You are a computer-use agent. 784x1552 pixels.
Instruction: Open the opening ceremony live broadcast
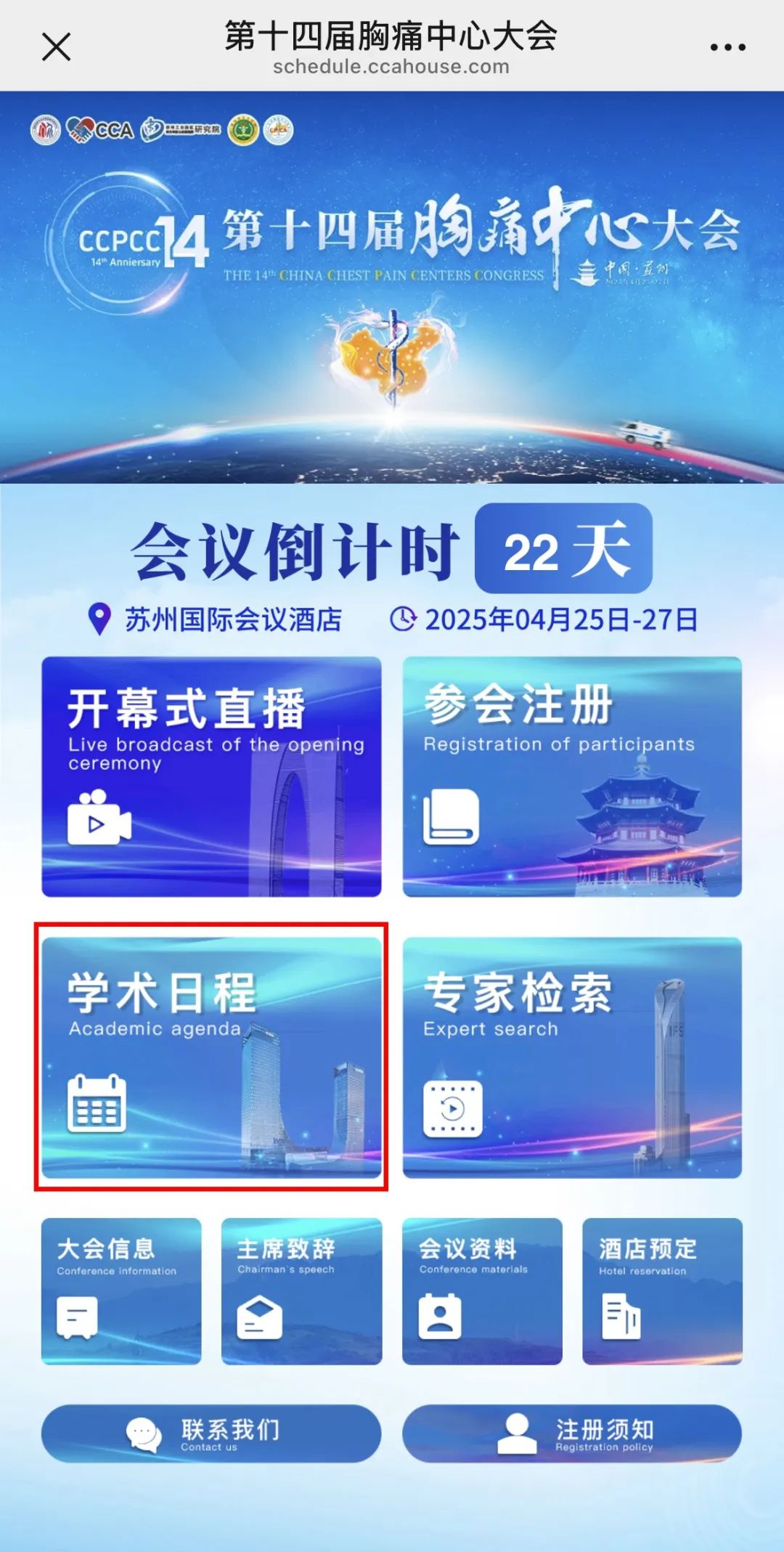pos(211,776)
